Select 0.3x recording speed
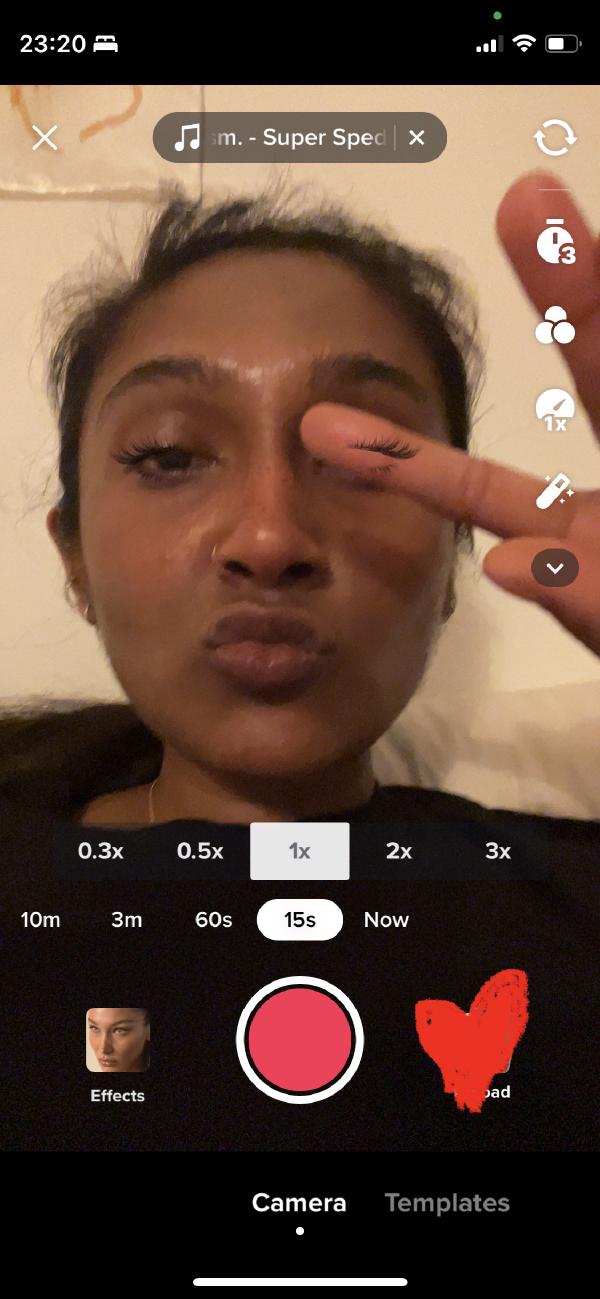600x1299 pixels. pos(101,851)
